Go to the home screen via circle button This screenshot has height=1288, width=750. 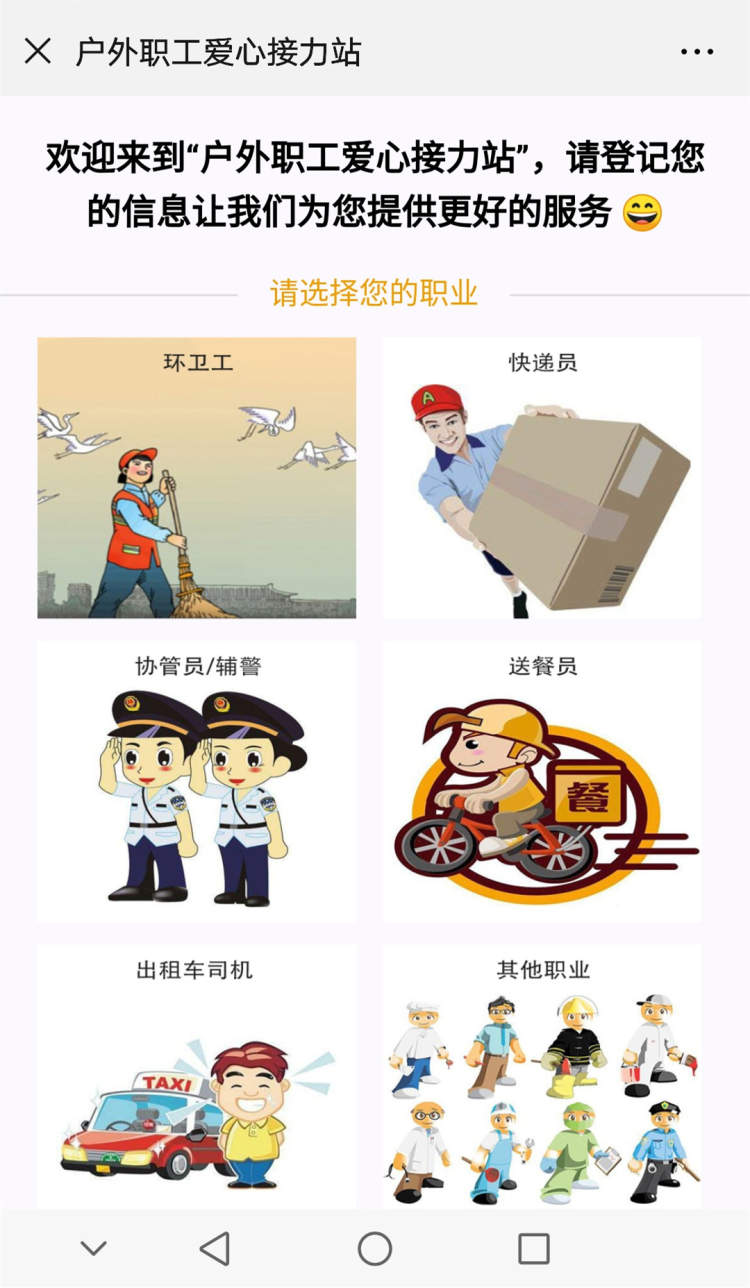point(374,1248)
